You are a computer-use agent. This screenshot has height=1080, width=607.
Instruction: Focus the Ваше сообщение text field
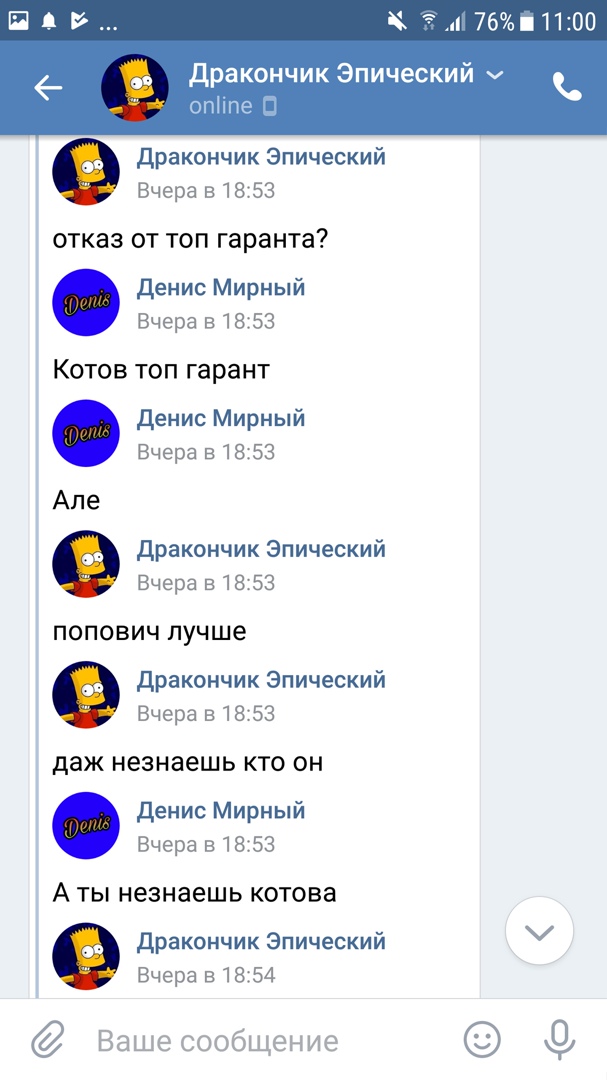click(260, 1040)
